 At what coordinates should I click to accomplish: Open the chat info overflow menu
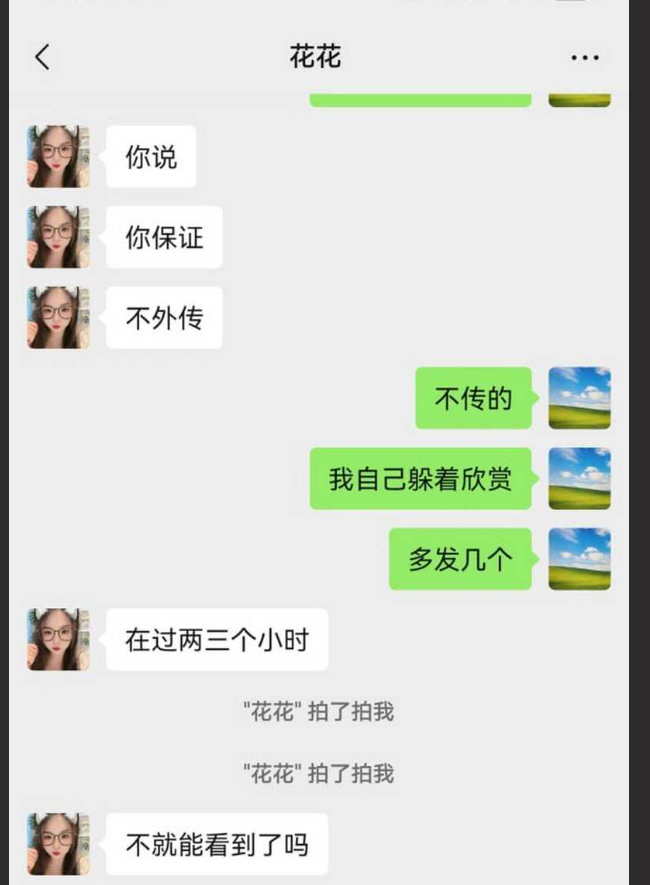tap(585, 58)
